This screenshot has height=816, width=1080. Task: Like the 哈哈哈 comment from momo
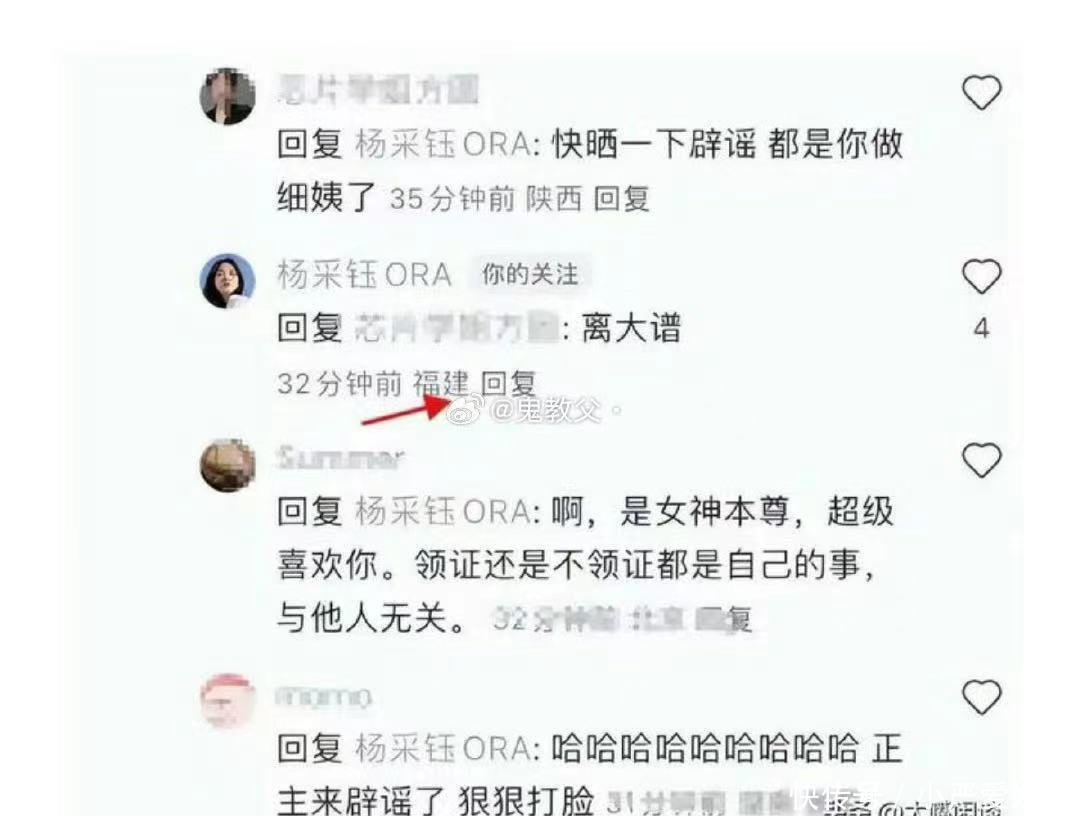click(981, 697)
